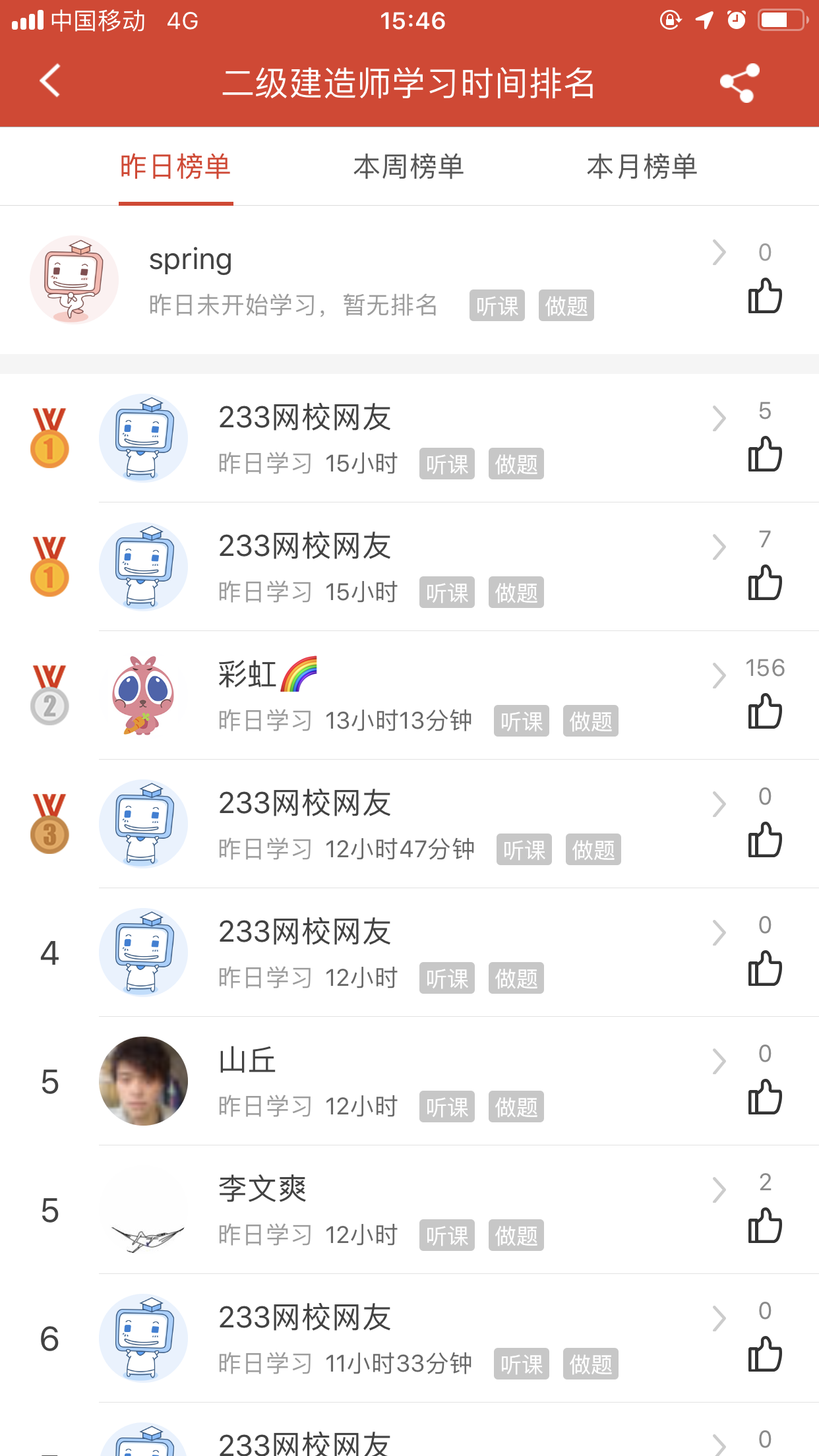Screen dimensions: 819x1456
Task: Tap 听课 beside 11小时33分钟
Action: click(522, 1364)
